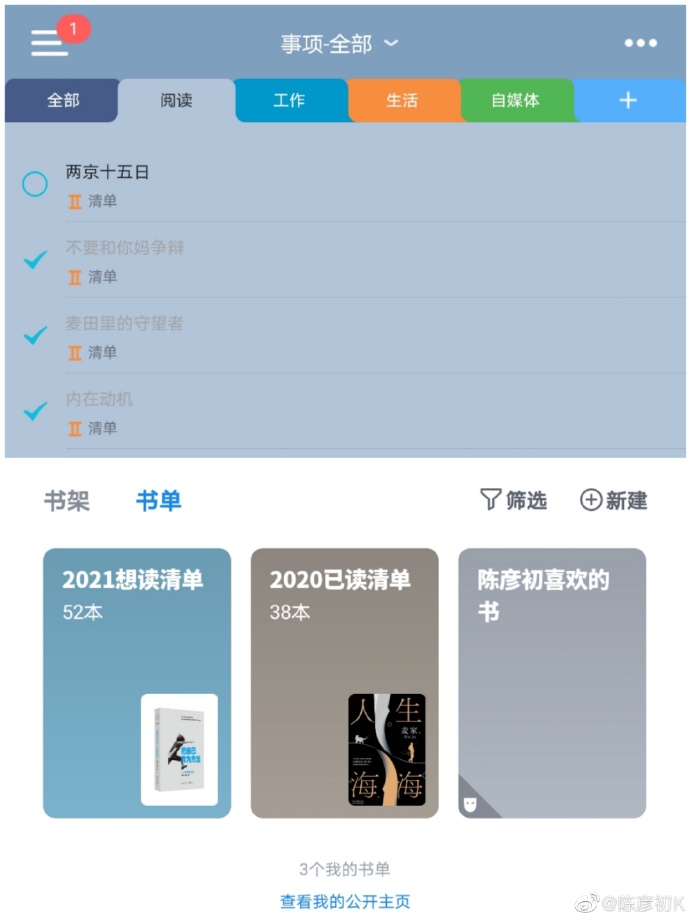Open the hamburger drawer menu

(x=48, y=43)
